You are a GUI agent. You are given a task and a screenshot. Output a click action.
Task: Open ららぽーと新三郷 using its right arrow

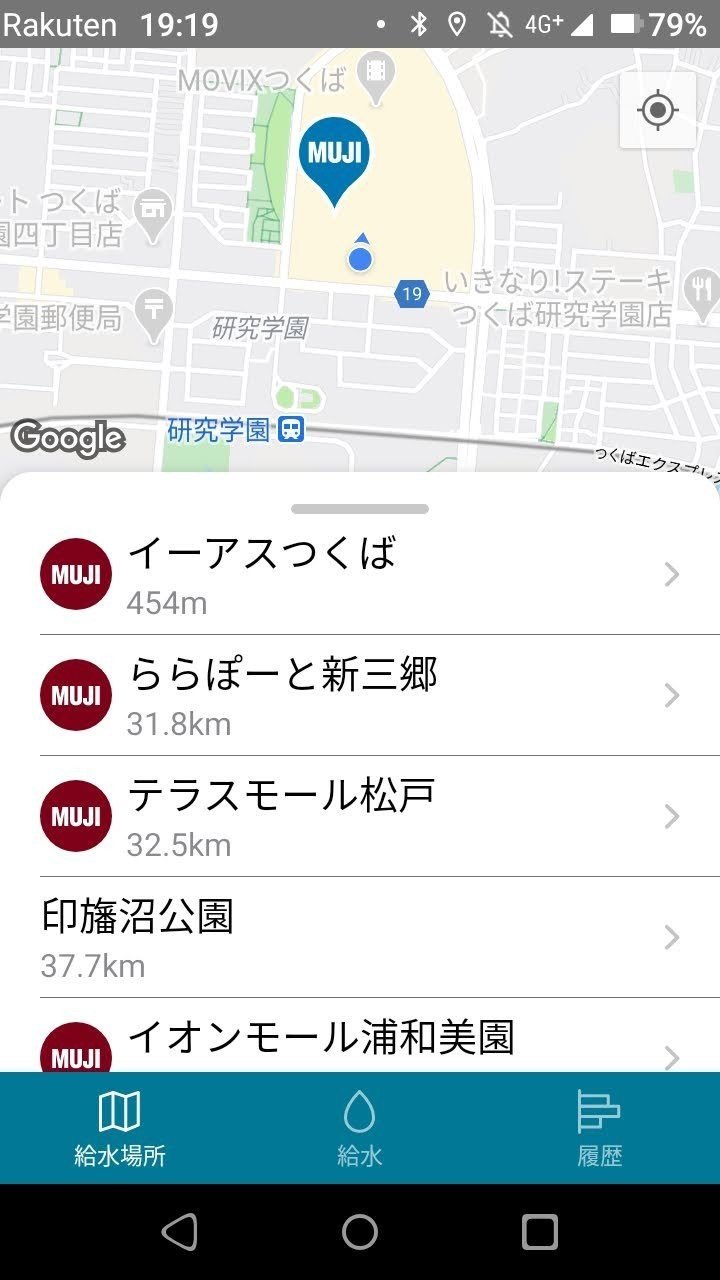(672, 694)
